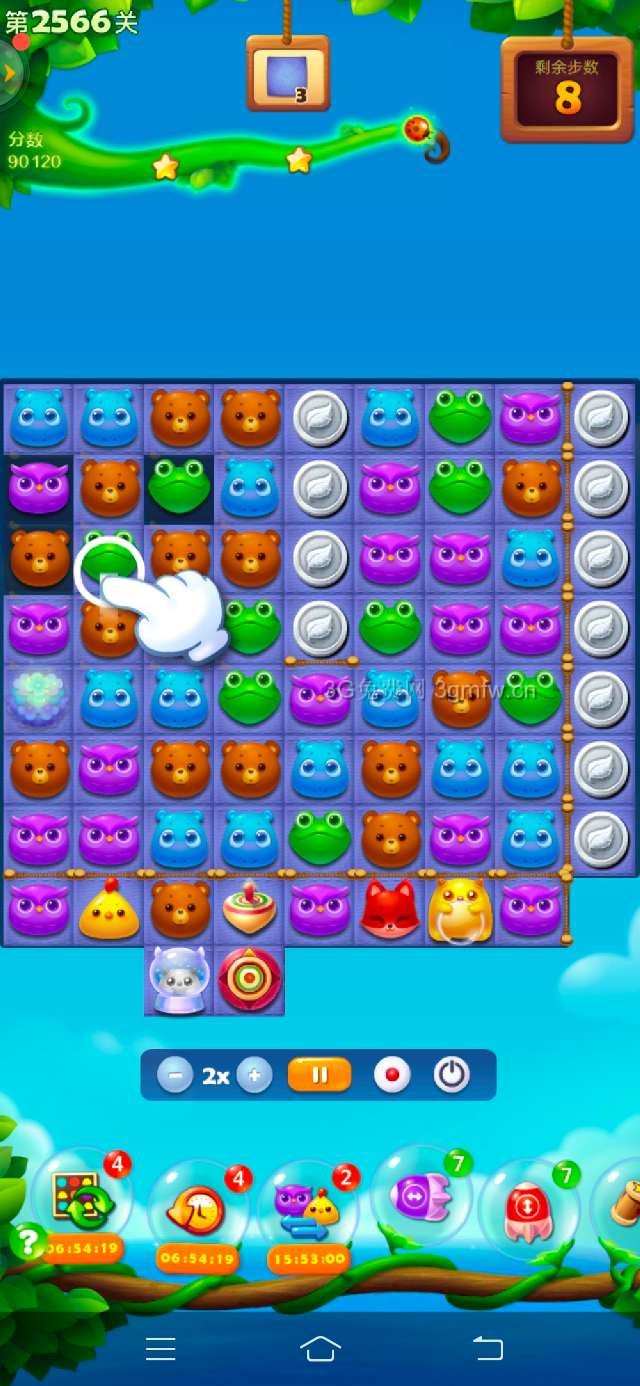Tap the caged cat tile
The width and height of the screenshot is (640, 1386).
[178, 980]
